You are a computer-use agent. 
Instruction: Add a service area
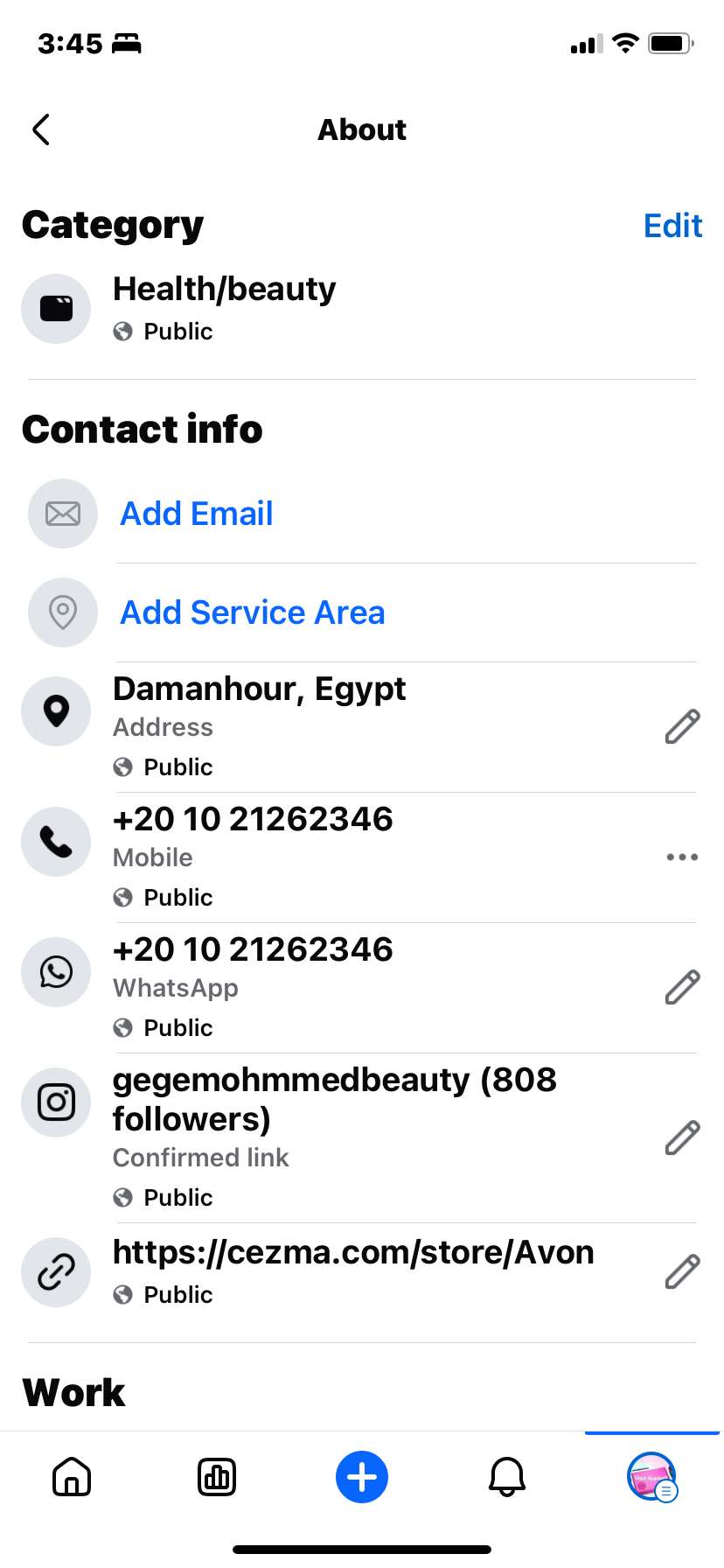point(252,612)
